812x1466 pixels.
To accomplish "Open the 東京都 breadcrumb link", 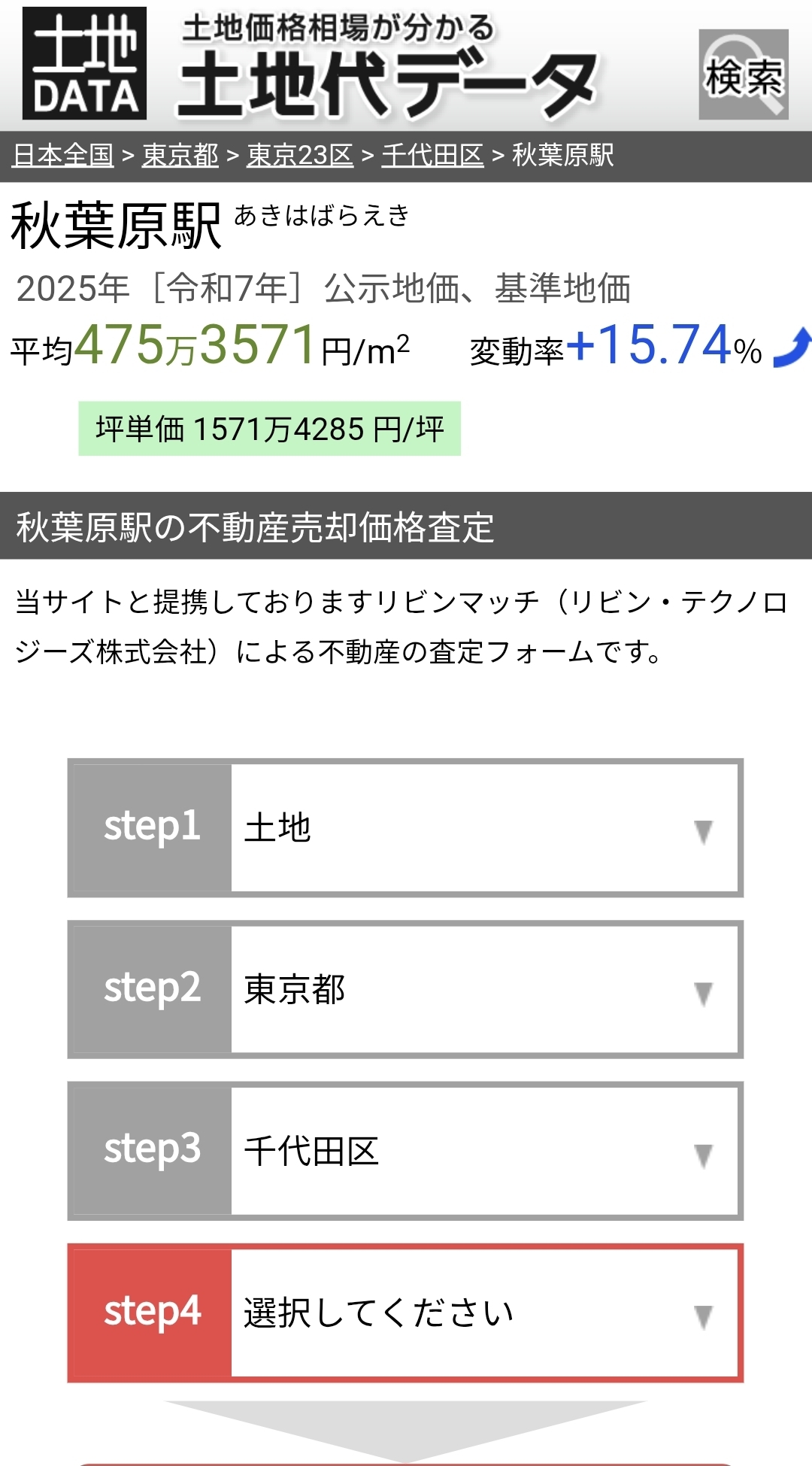I will click(x=180, y=156).
